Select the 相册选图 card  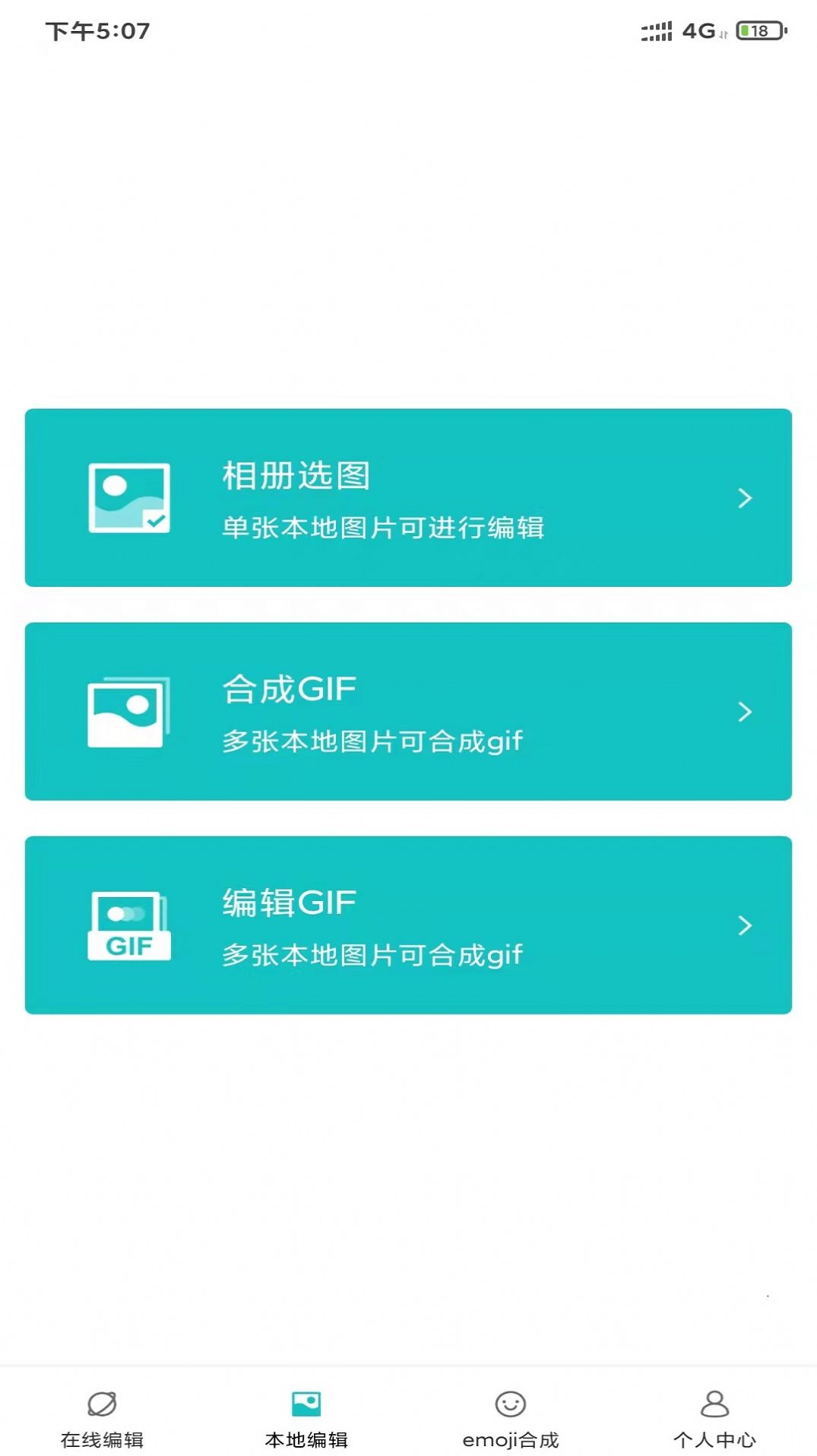[408, 499]
